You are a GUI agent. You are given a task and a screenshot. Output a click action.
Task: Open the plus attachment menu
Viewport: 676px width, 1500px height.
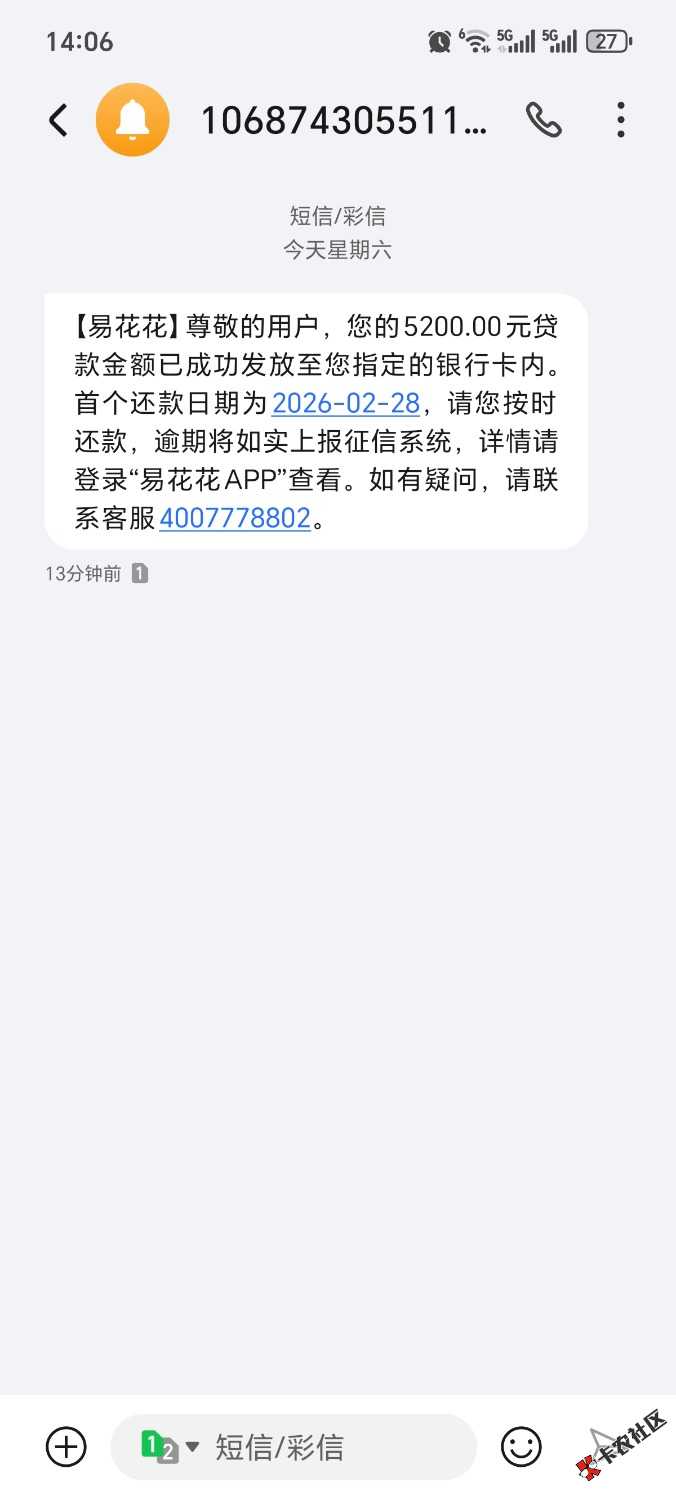pos(67,1447)
